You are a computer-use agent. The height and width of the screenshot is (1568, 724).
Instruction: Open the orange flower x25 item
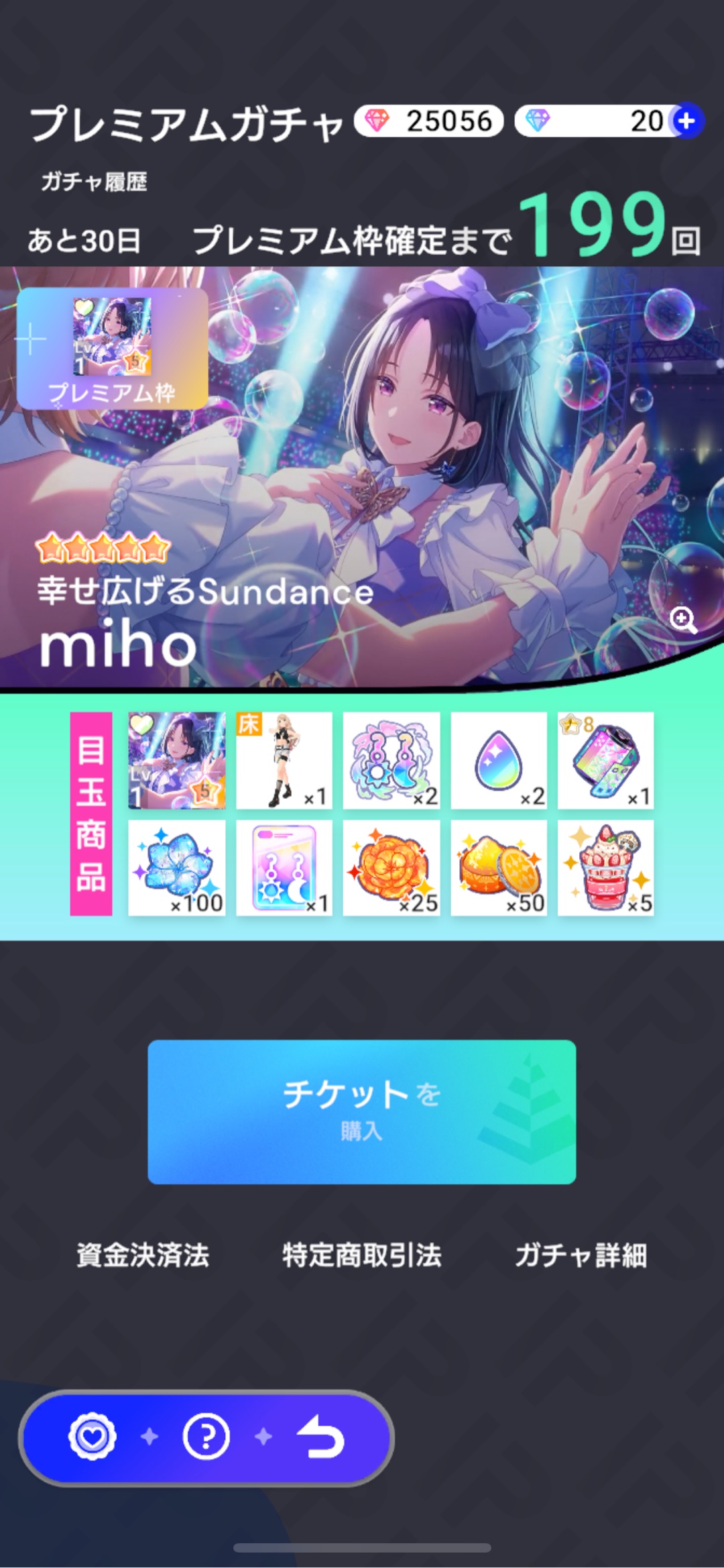point(391,867)
